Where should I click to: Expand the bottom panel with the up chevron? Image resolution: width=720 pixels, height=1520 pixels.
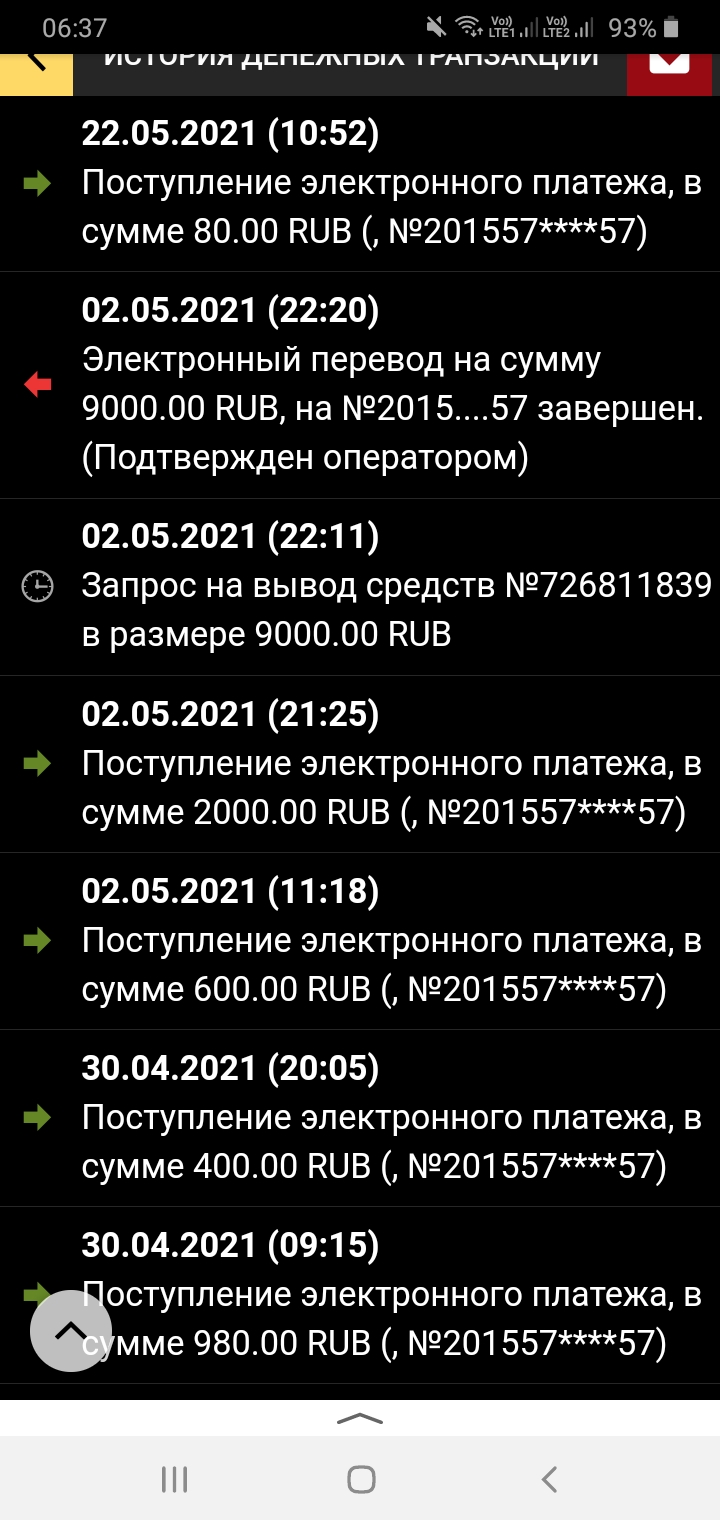[360, 1418]
